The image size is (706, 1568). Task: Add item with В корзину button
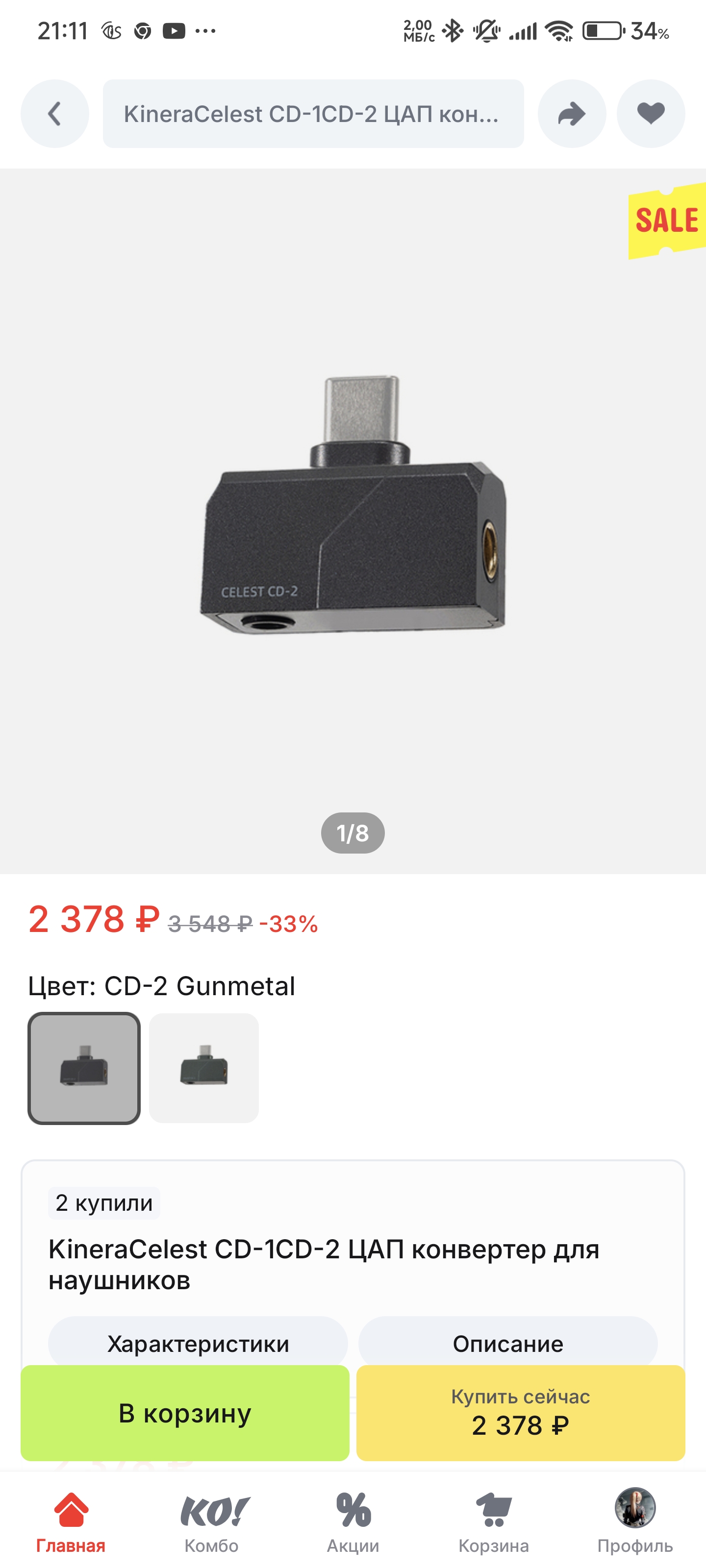coord(185,1413)
